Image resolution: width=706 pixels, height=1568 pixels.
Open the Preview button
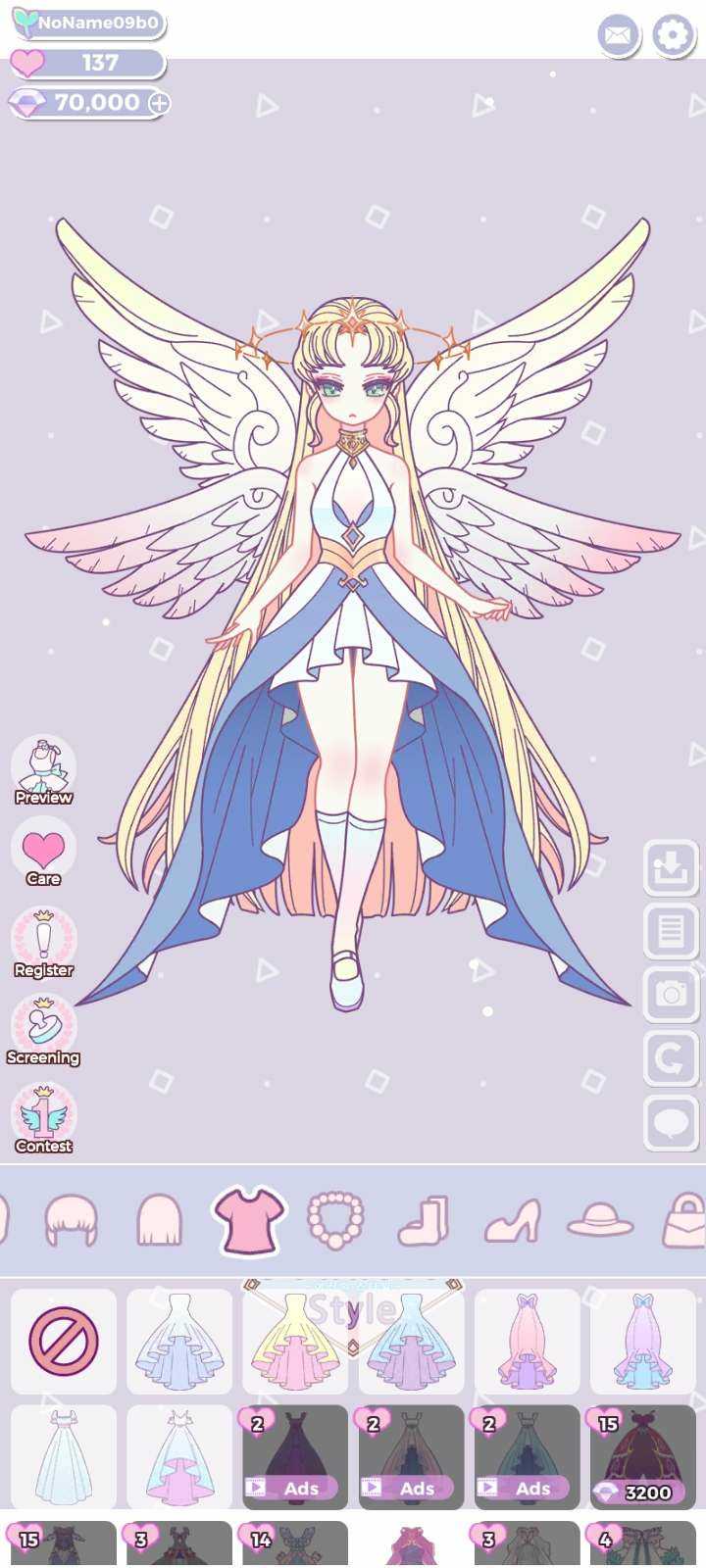[x=43, y=770]
